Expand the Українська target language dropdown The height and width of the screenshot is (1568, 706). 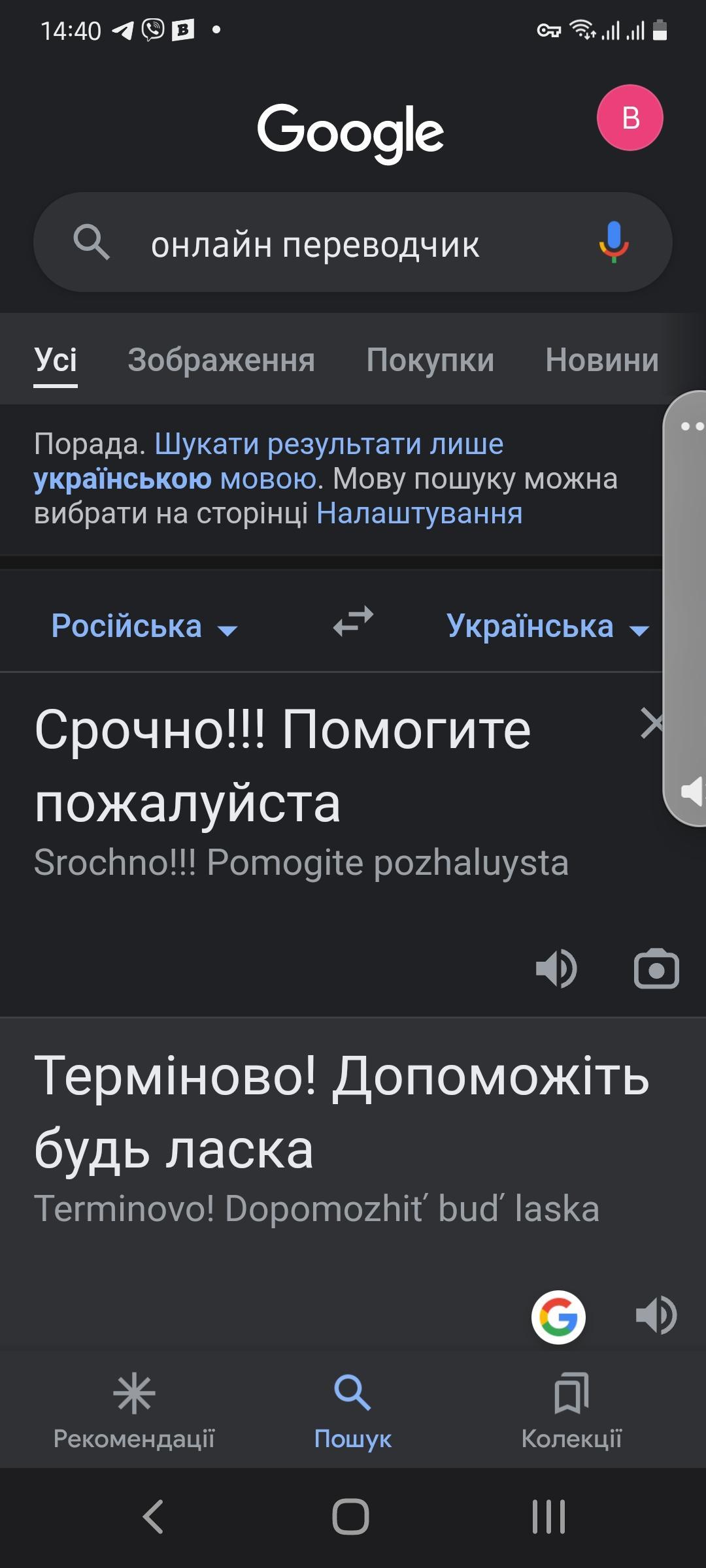(548, 626)
